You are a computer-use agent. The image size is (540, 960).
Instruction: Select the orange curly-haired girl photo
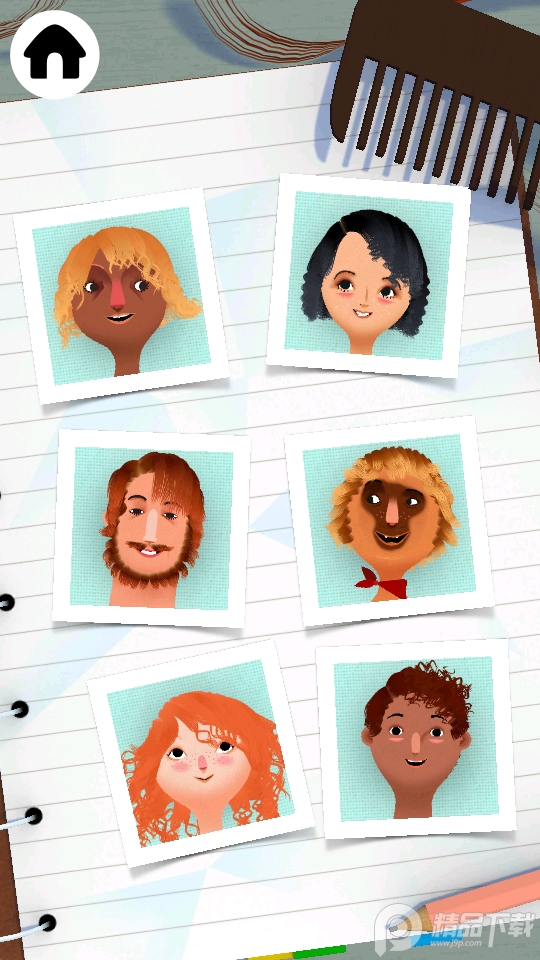[x=201, y=753]
